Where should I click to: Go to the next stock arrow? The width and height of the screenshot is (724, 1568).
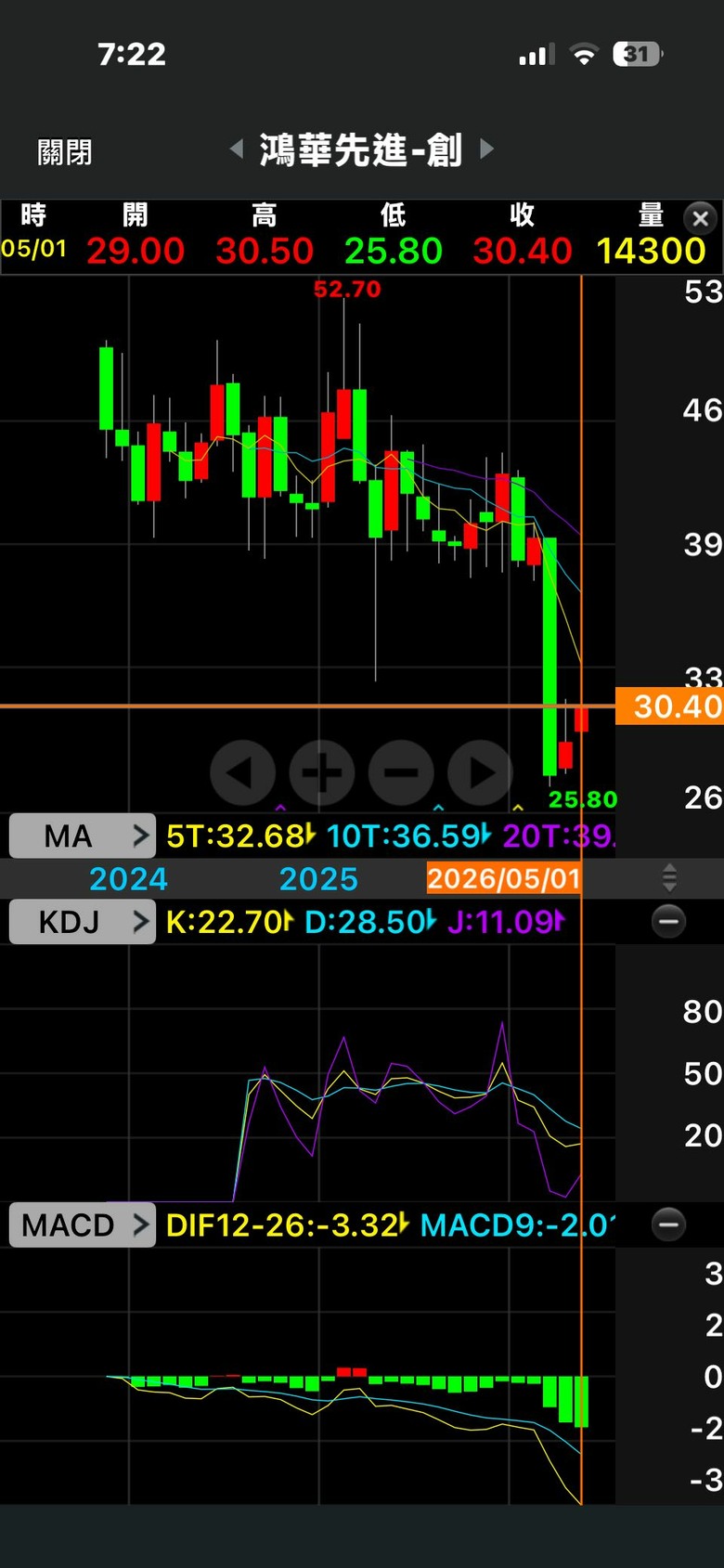(486, 149)
